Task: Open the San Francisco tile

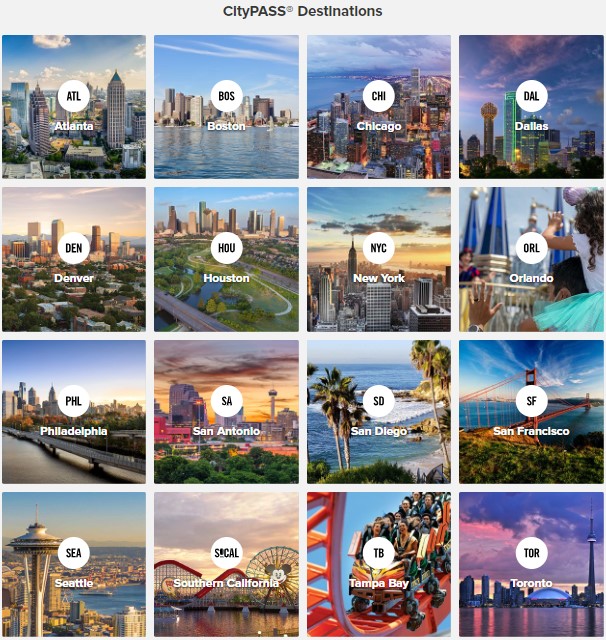Action: [531, 412]
